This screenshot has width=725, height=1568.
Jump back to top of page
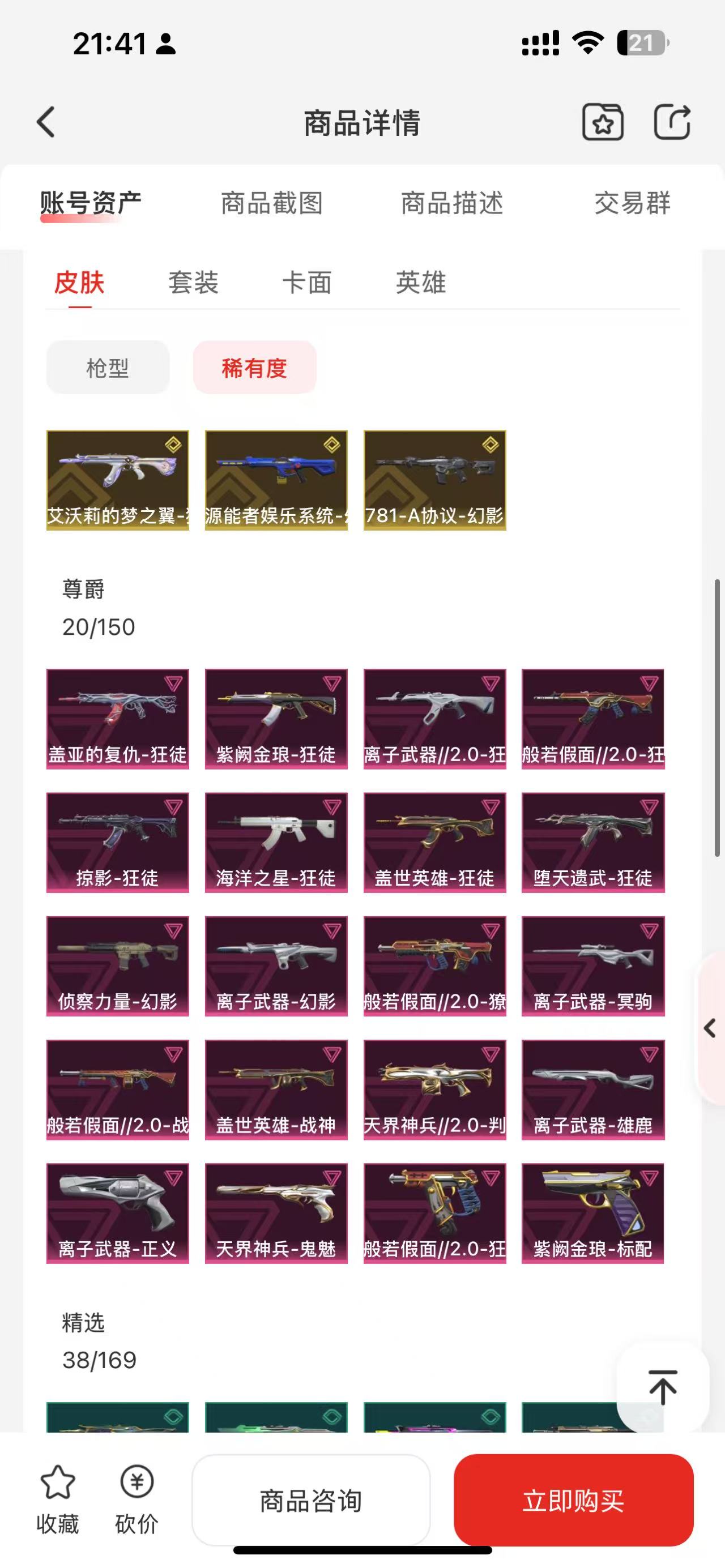tap(662, 1387)
